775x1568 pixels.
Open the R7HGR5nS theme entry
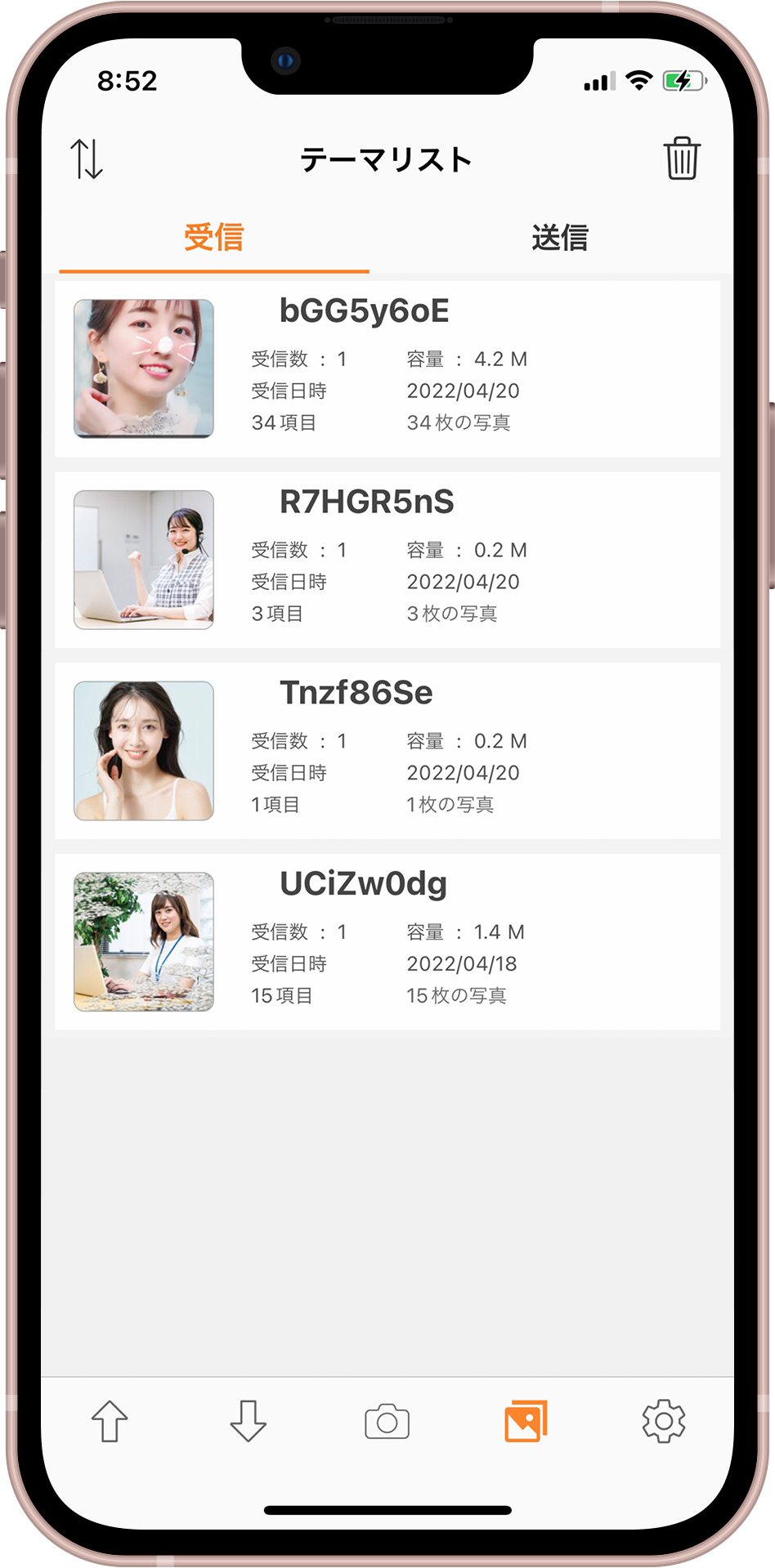click(387, 560)
